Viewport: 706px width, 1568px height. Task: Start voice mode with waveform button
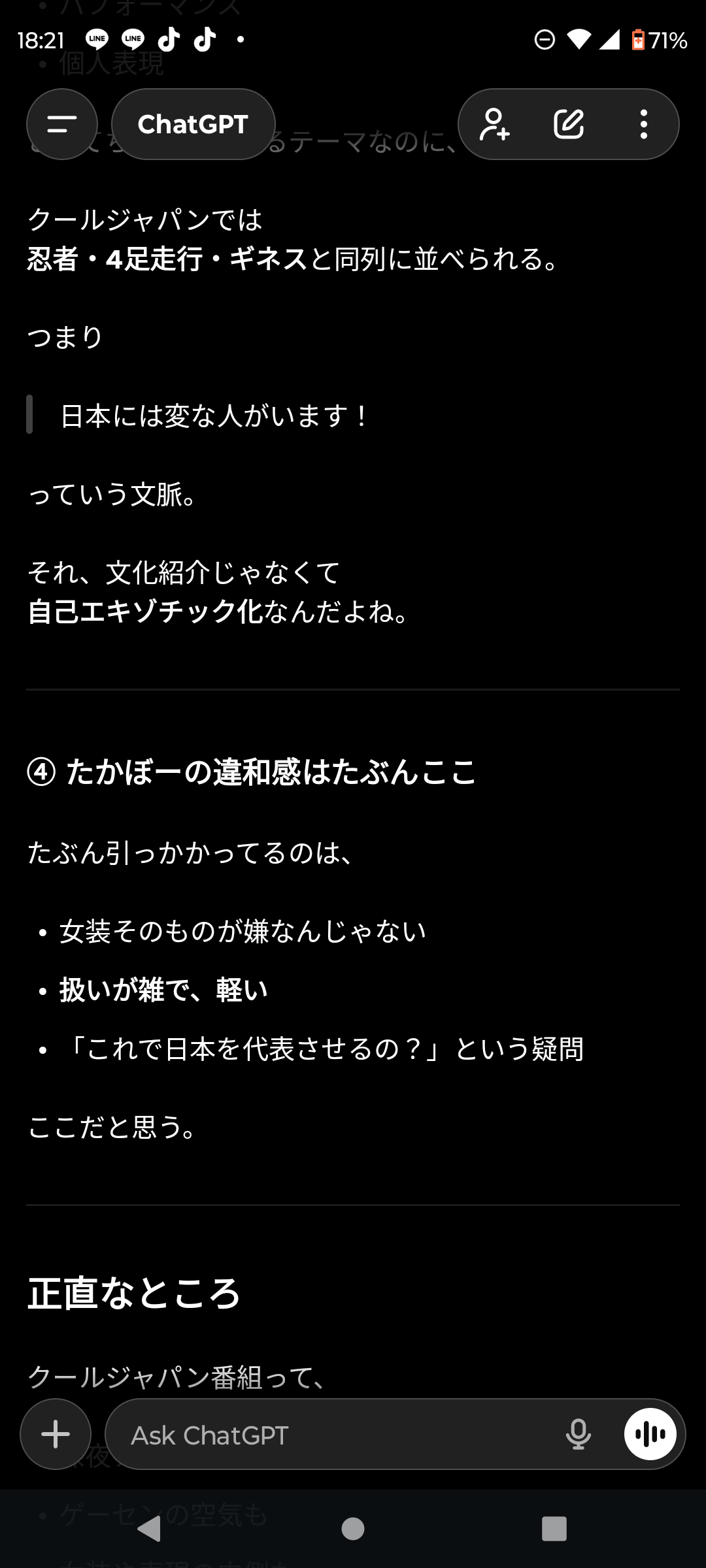pos(650,1434)
